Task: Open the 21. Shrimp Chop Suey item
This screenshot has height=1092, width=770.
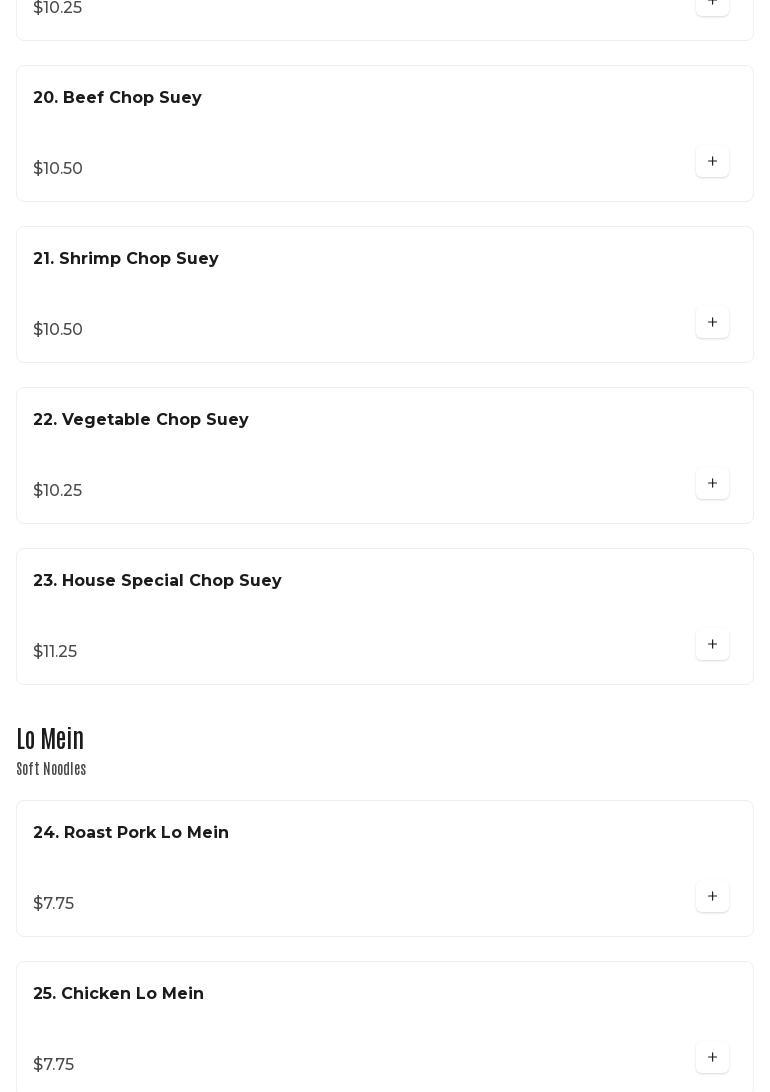Action: click(126, 259)
